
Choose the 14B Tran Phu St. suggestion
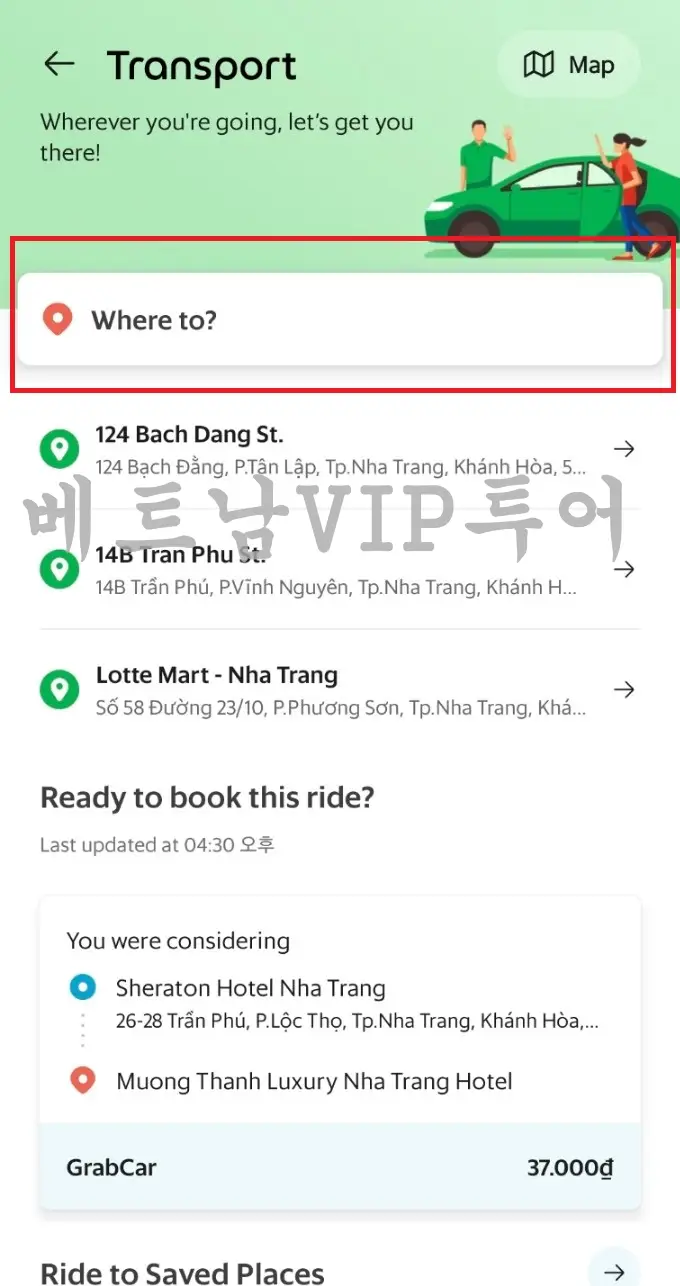click(340, 570)
